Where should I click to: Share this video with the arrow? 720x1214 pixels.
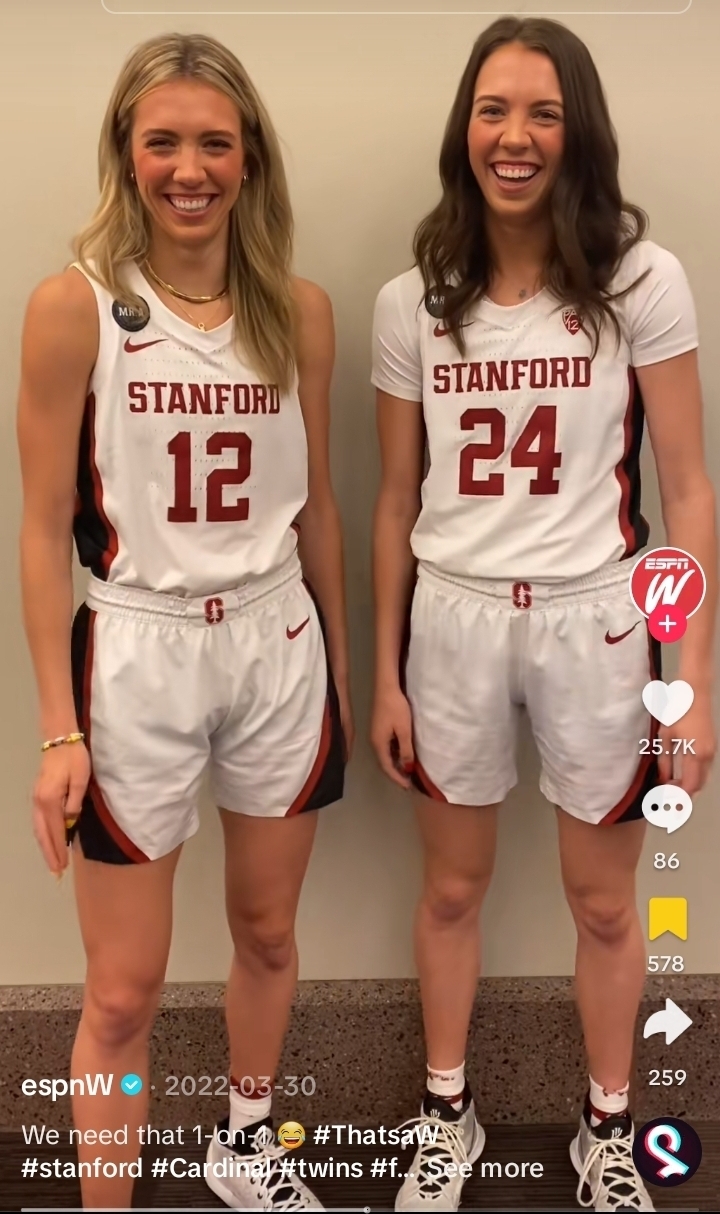coord(667,1022)
